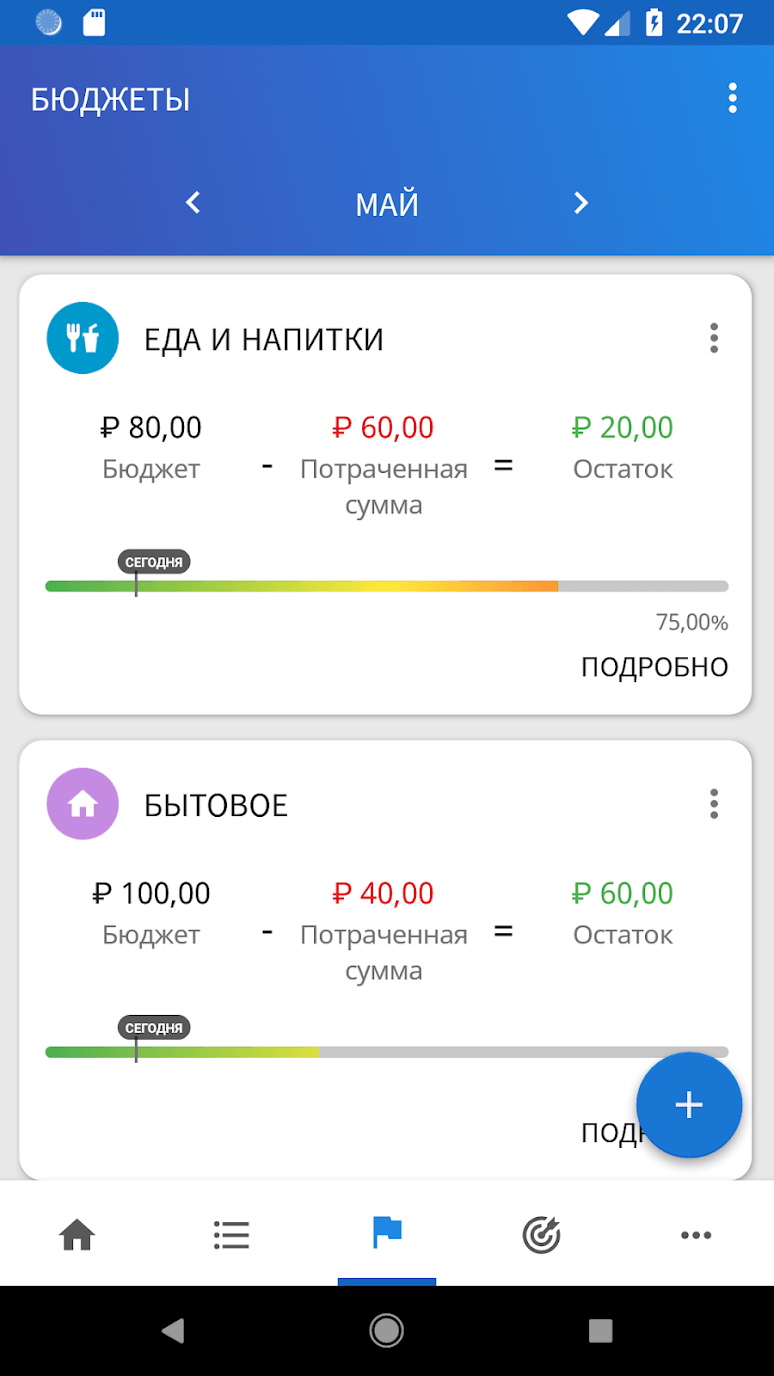Go to the previous month before Май
Viewport: 774px width, 1376px height.
[x=194, y=203]
